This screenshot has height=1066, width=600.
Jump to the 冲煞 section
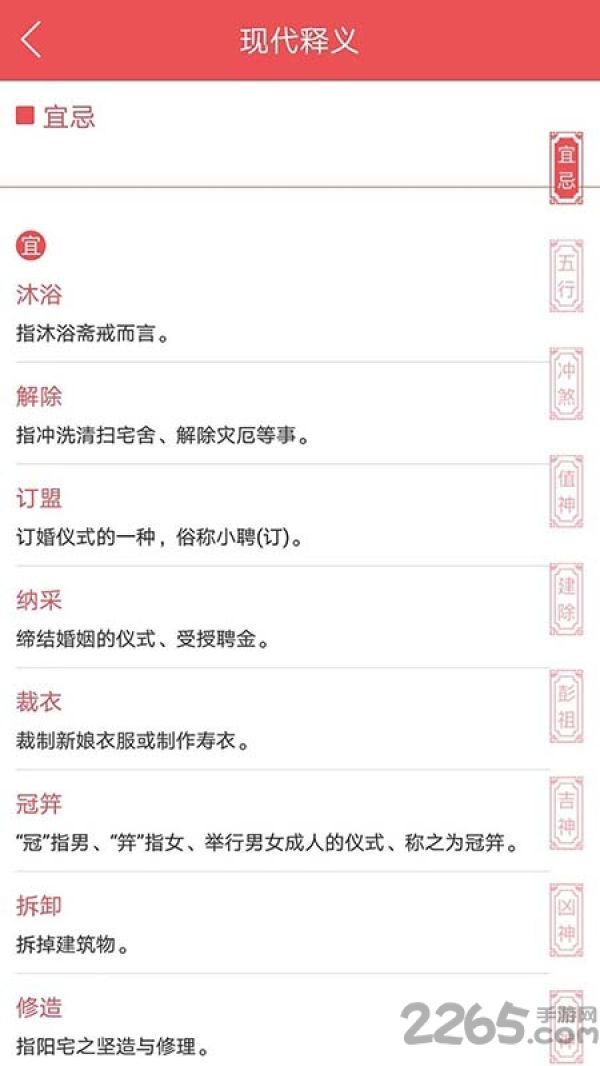566,383
